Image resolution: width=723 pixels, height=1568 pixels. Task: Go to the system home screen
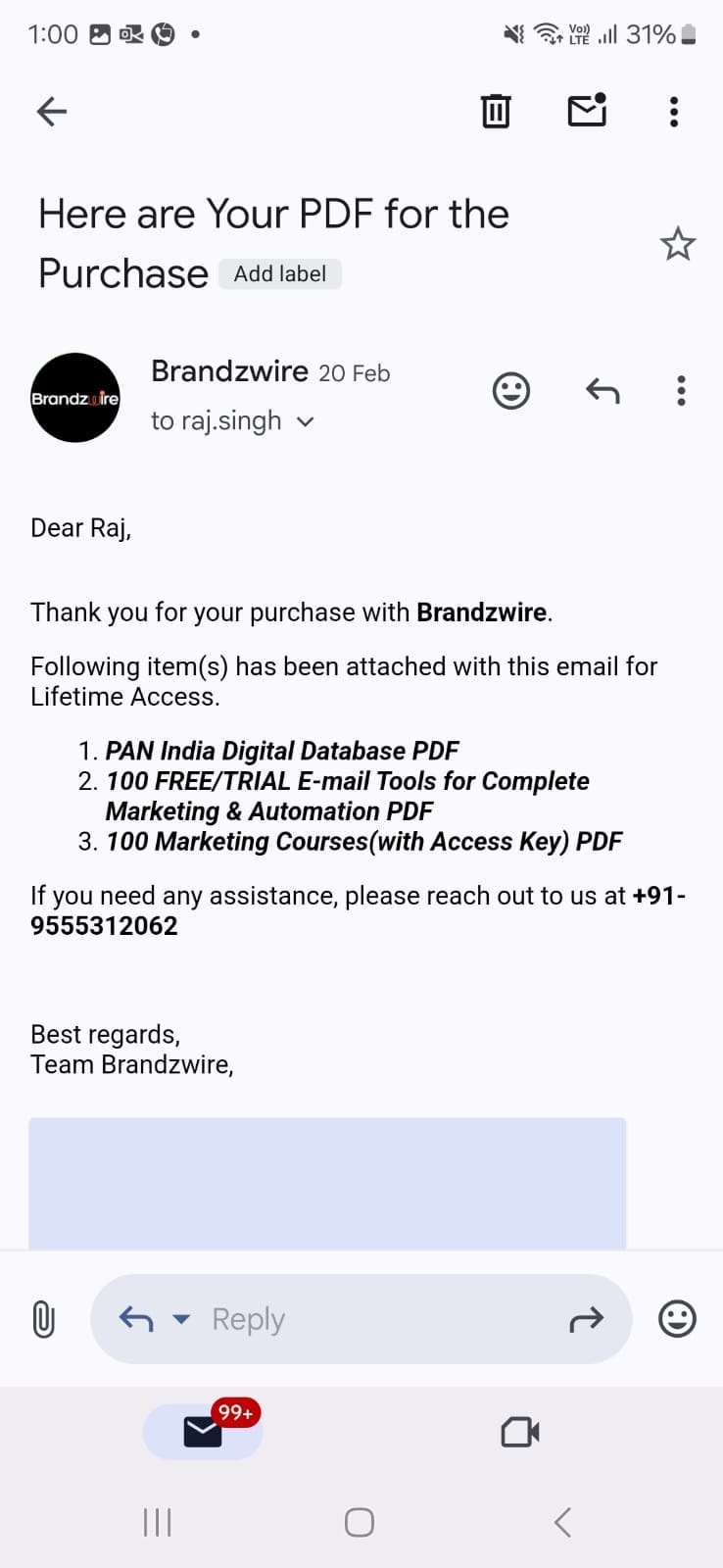[360, 1522]
